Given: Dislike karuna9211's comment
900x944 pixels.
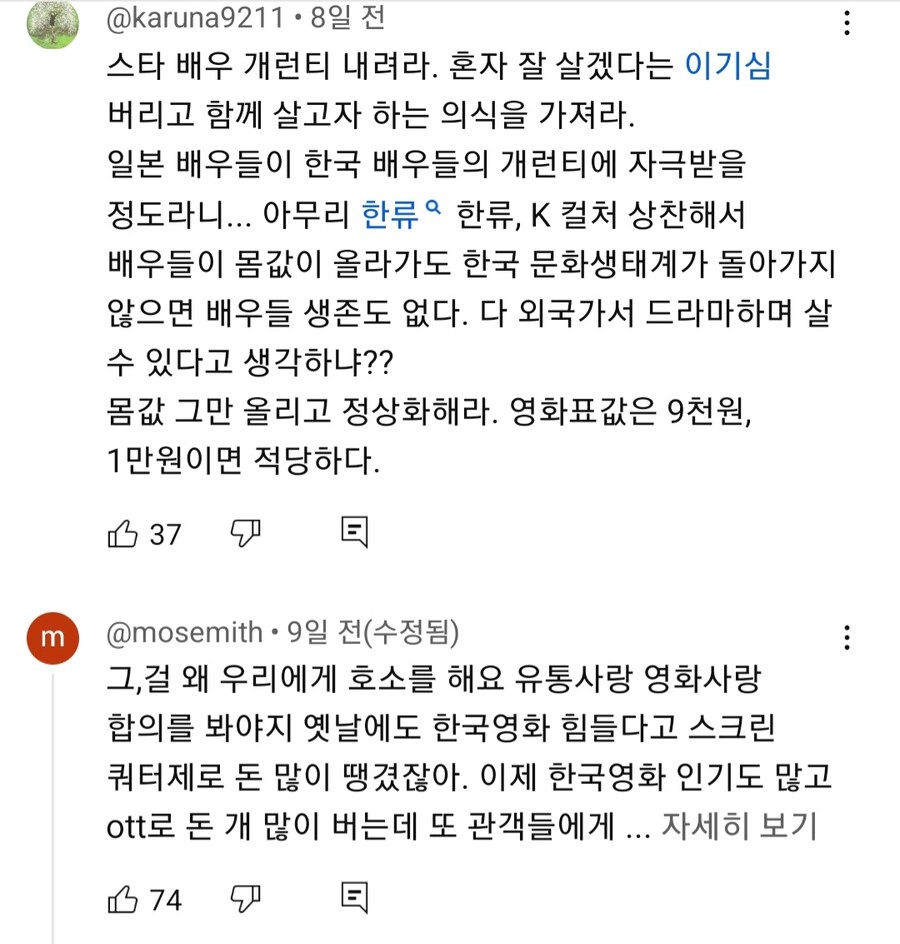Looking at the screenshot, I should click(246, 534).
